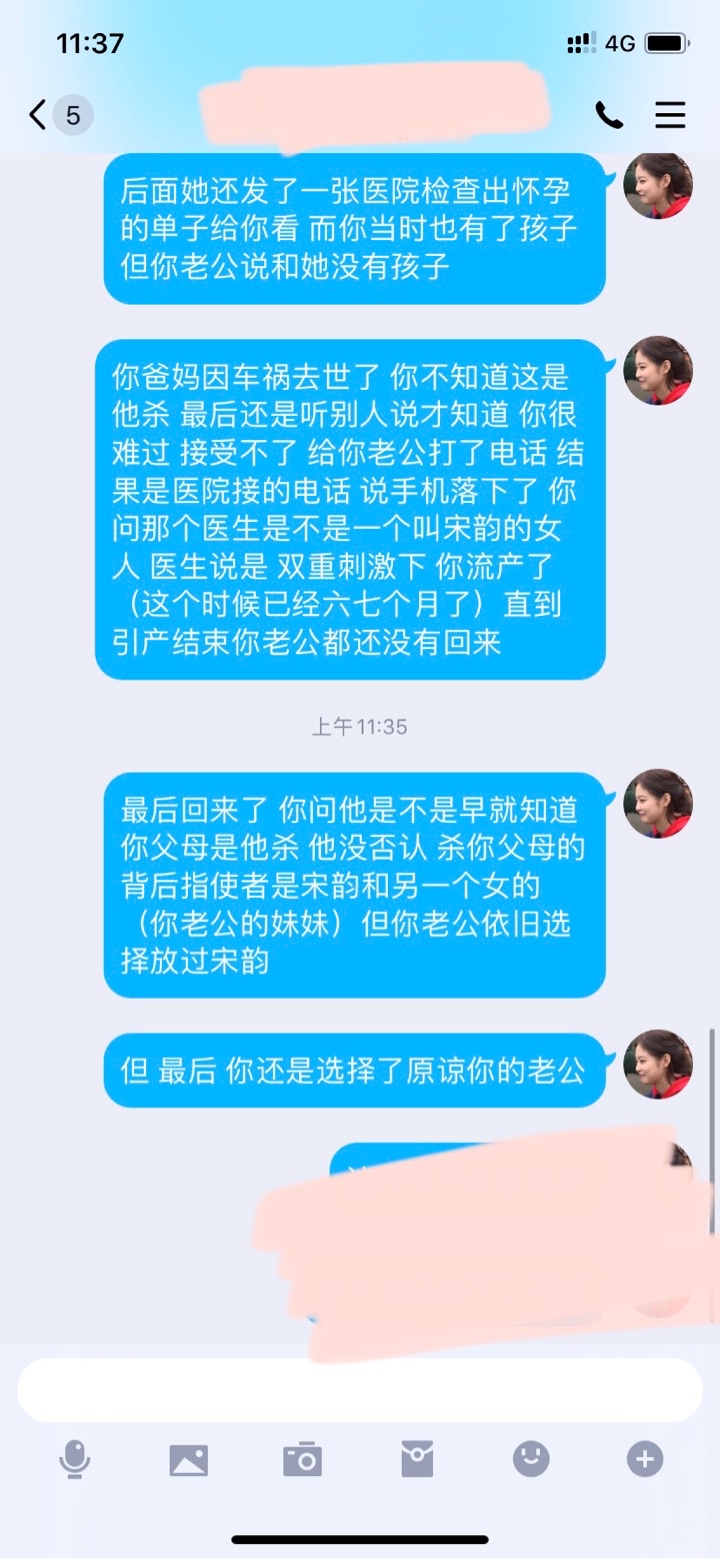Screen dimensions: 720x1559
Task: Go back to the message list
Action: pyautogui.click(x=38, y=115)
